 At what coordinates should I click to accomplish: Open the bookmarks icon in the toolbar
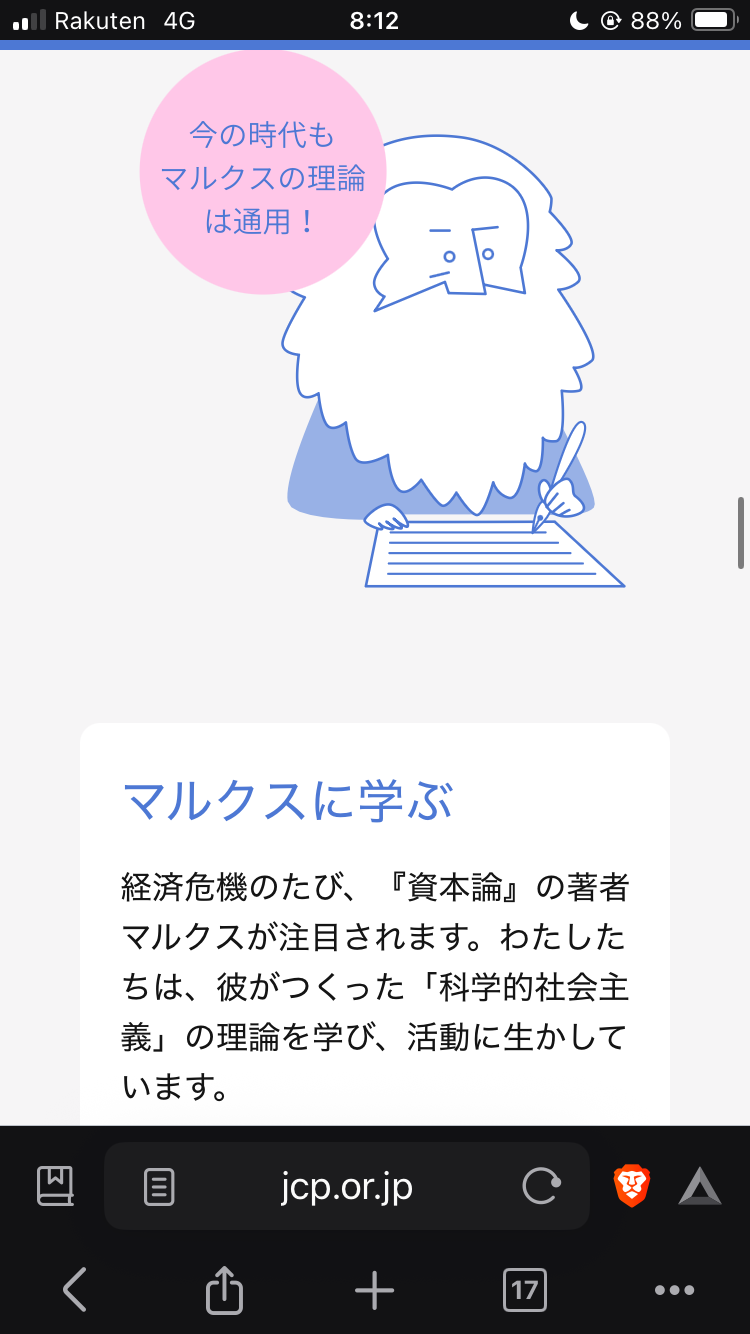pos(55,1186)
